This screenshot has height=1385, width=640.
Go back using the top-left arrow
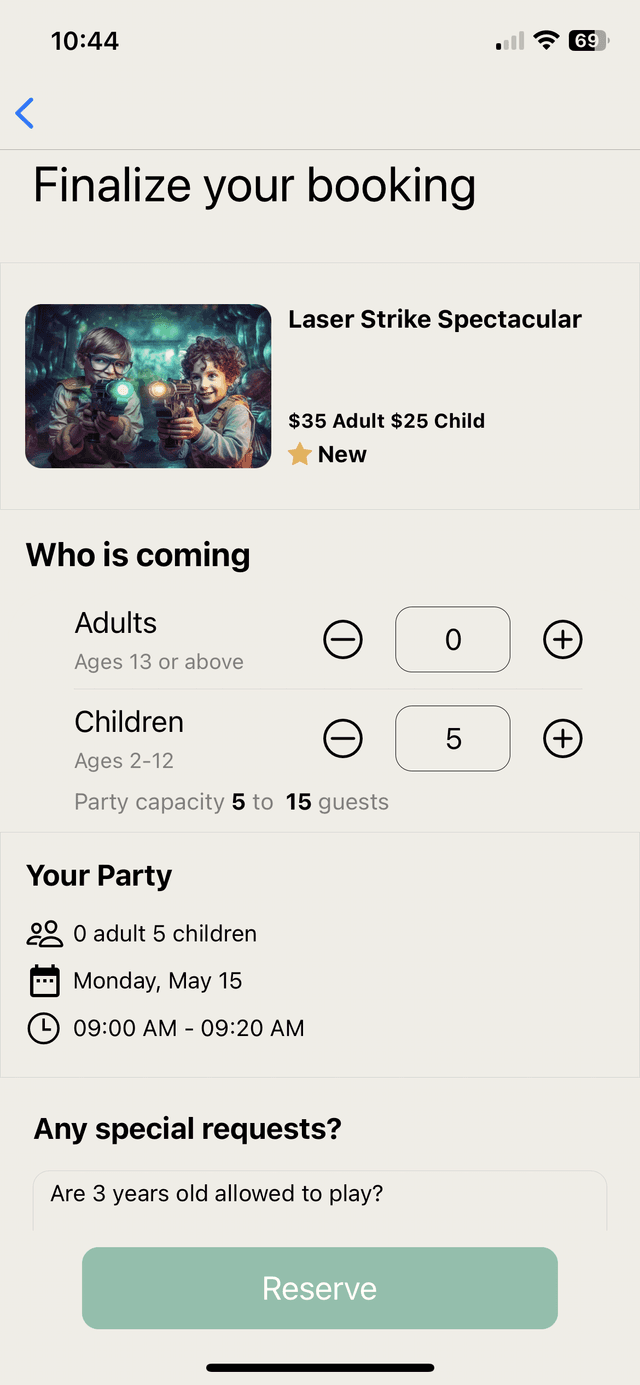26,113
